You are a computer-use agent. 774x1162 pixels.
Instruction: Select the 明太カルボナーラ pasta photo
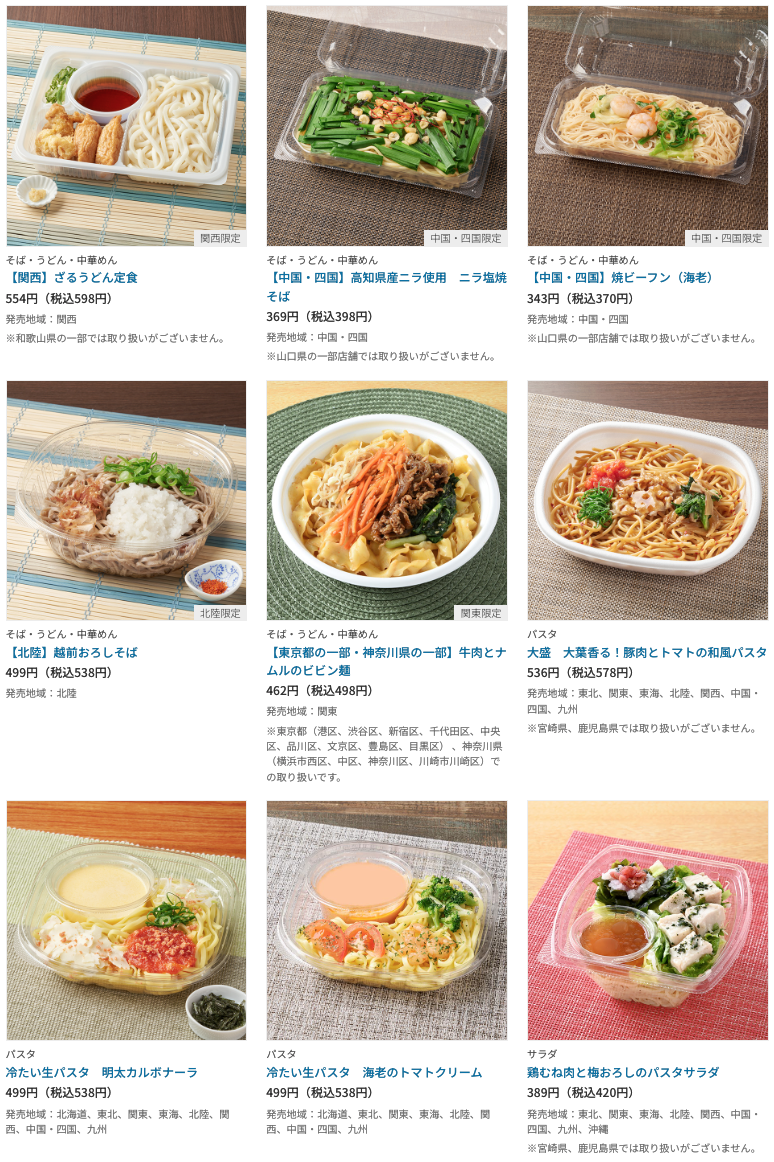point(126,920)
